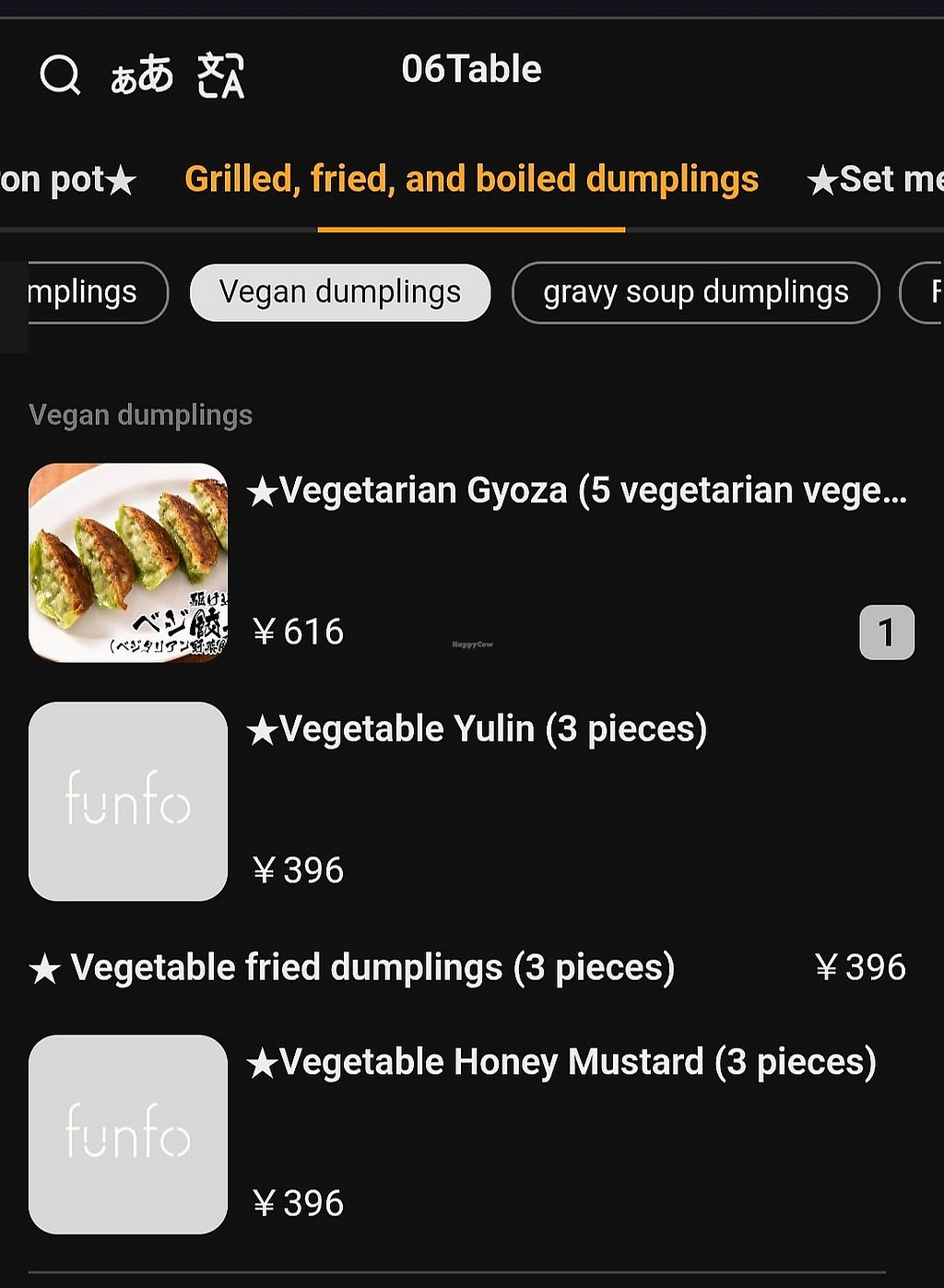Viewport: 944px width, 1288px height.
Task: Select the Vegan dumplings chip
Action: tap(339, 292)
